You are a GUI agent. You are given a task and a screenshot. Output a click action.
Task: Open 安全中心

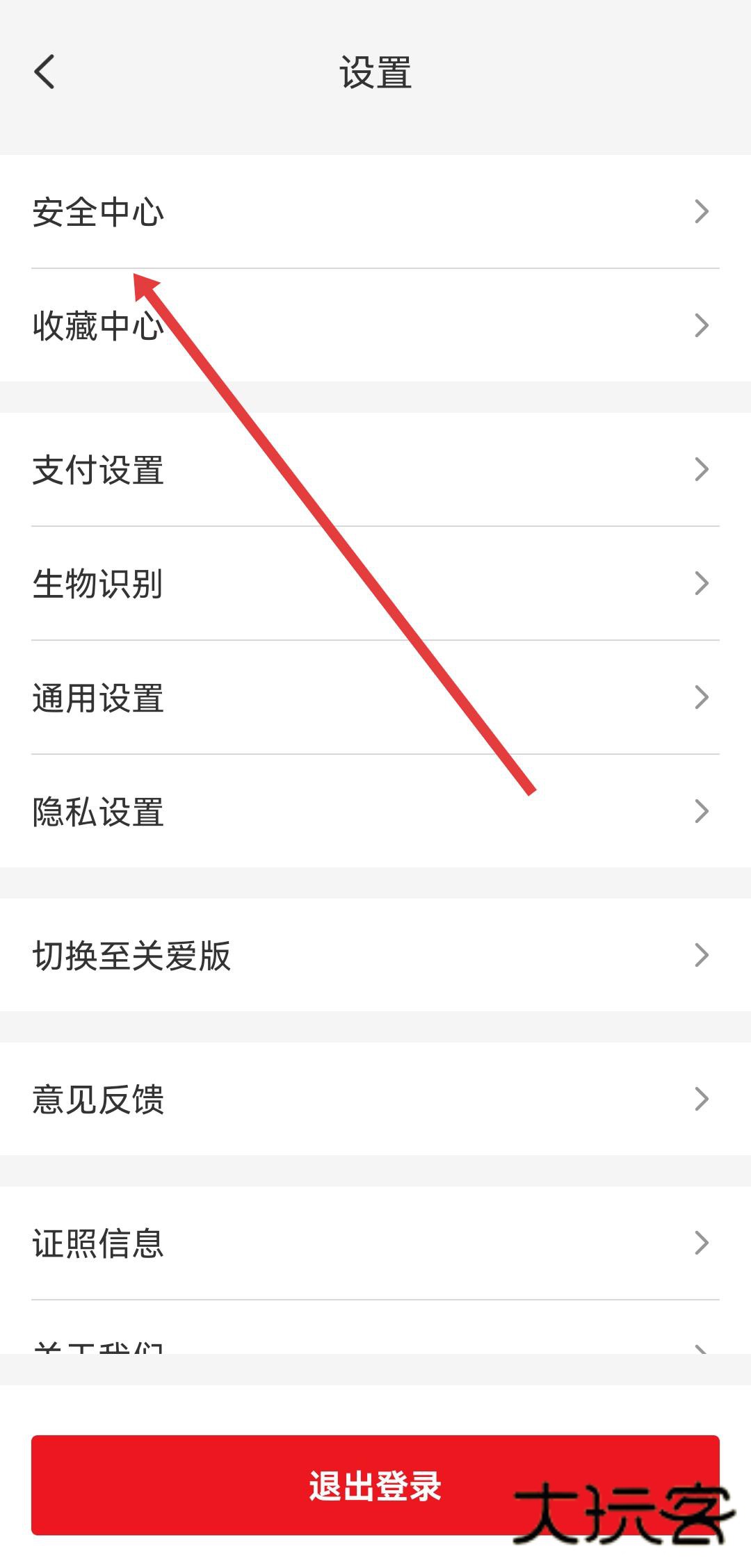375,212
